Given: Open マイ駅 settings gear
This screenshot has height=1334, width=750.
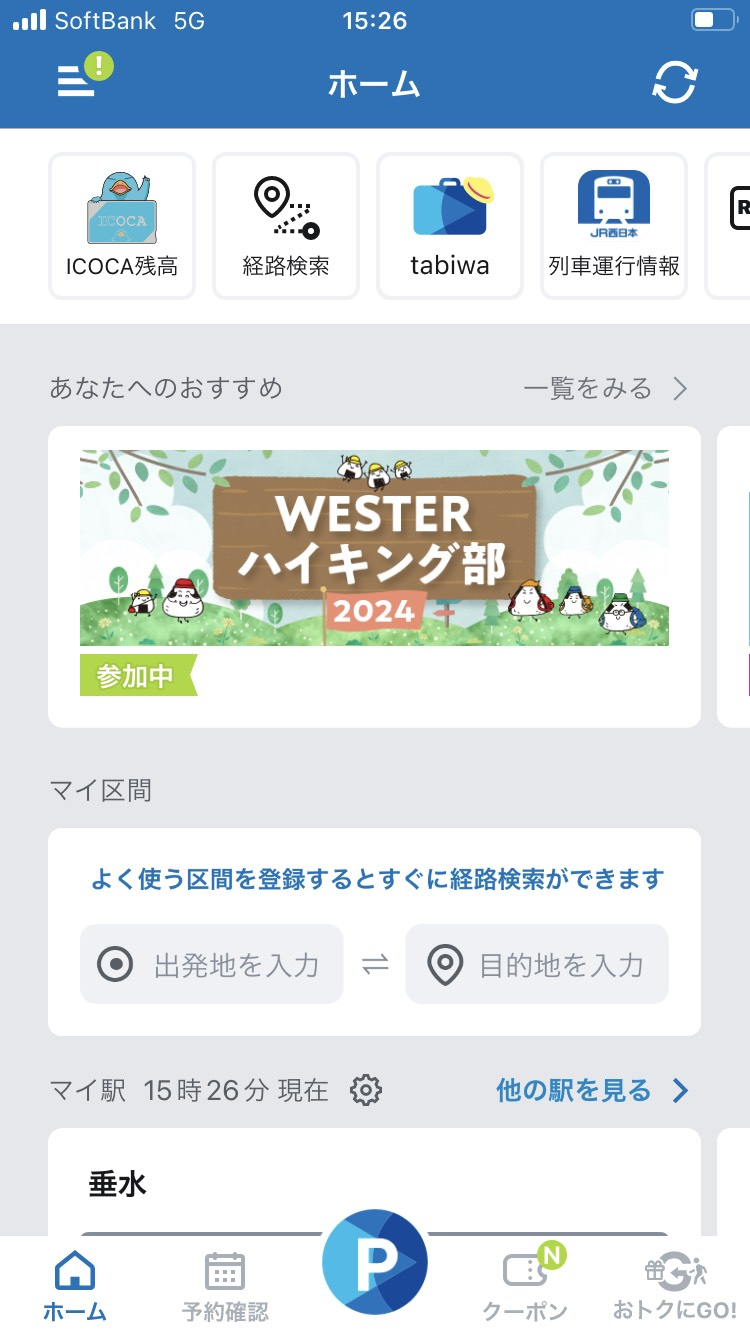Looking at the screenshot, I should [x=366, y=1090].
